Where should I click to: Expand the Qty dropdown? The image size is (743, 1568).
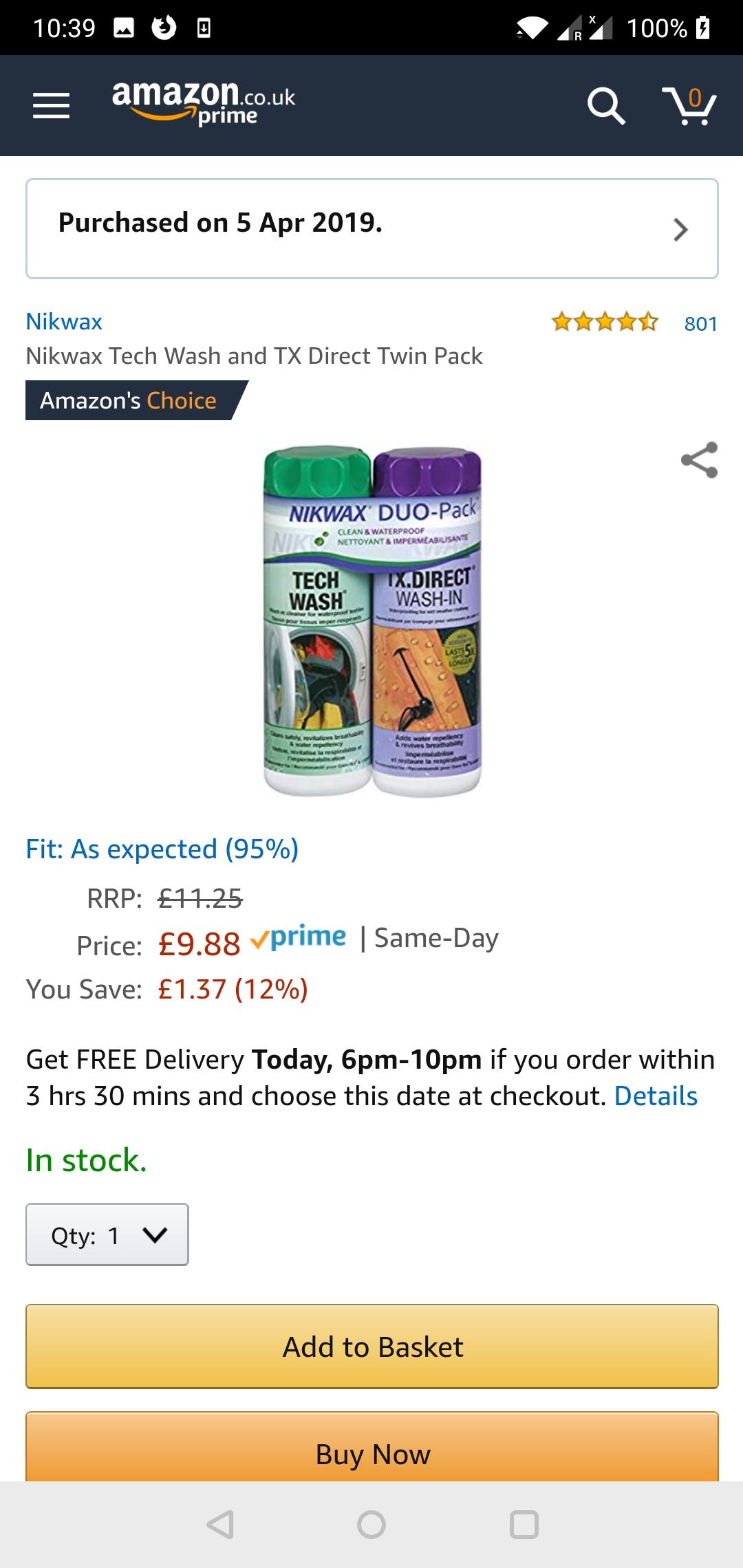point(107,1234)
